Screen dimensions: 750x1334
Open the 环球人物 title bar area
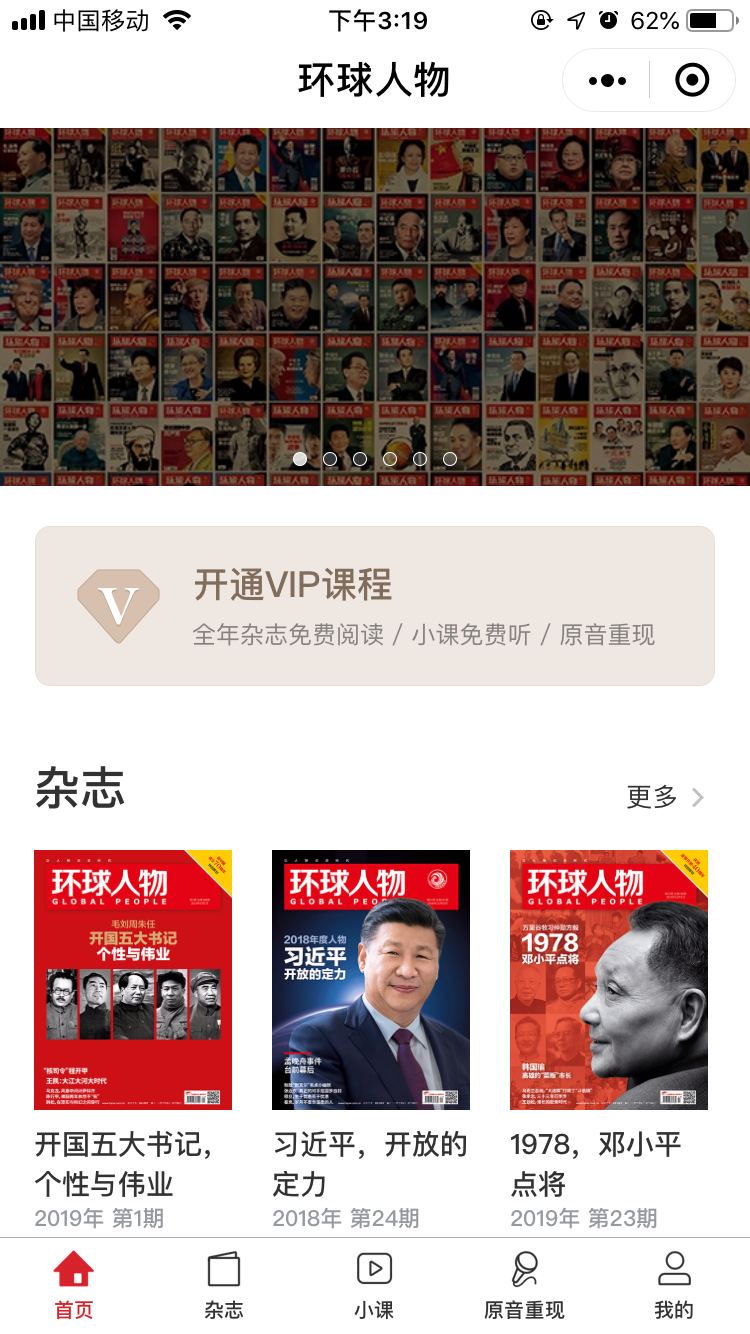[x=375, y=78]
